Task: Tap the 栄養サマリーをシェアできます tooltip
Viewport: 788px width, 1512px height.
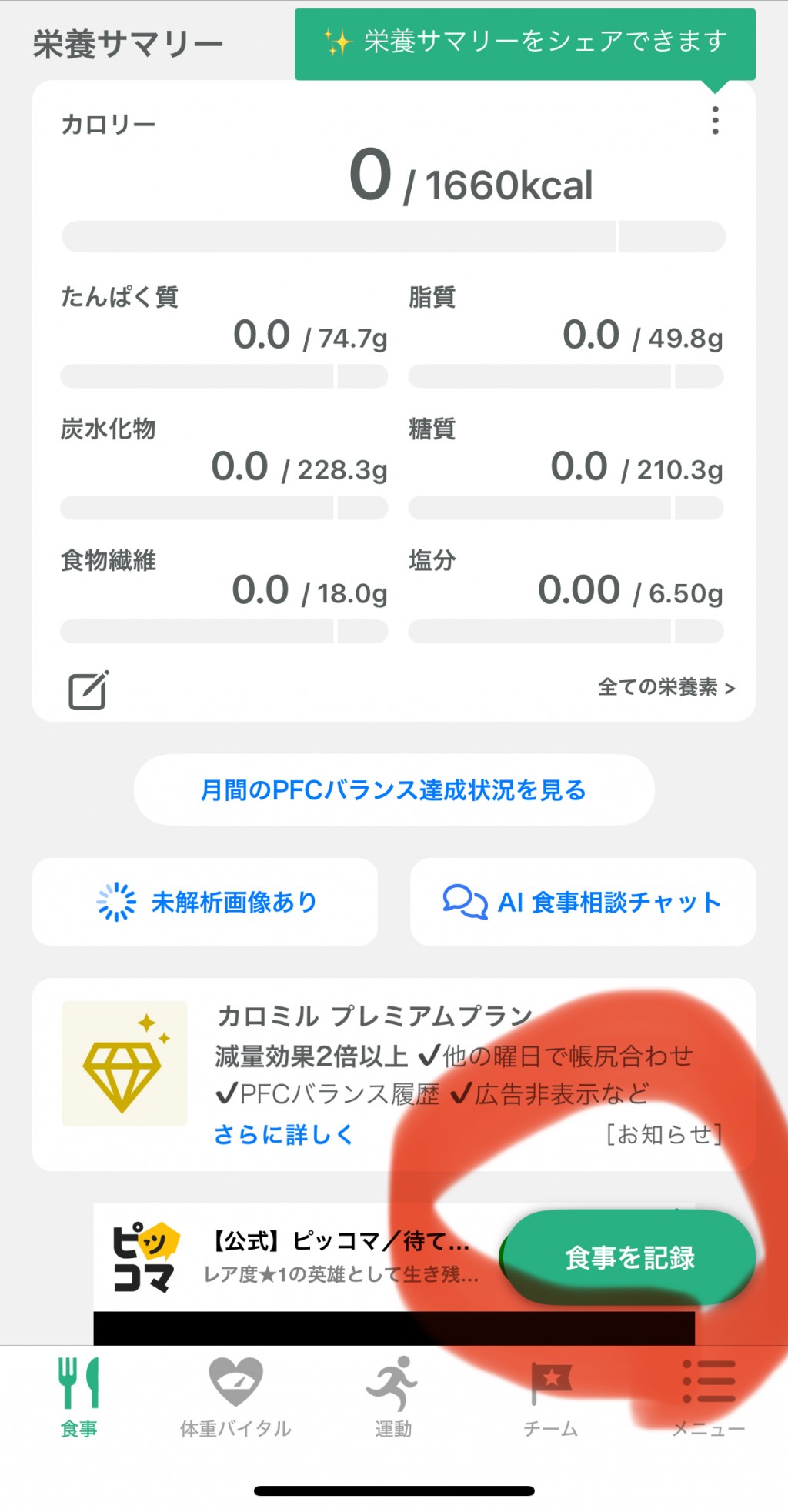Action: point(525,44)
